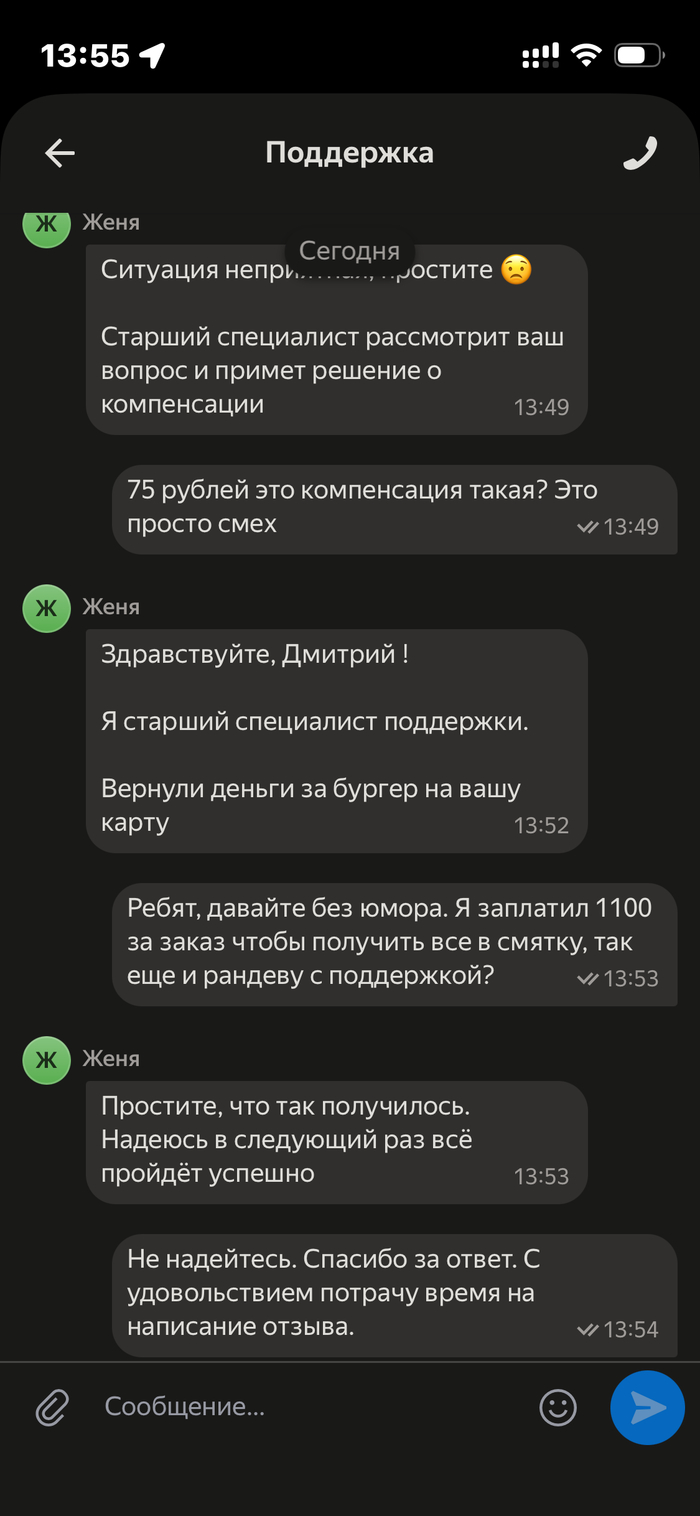Go back from the Поддержка chat
The image size is (700, 1516).
click(60, 153)
